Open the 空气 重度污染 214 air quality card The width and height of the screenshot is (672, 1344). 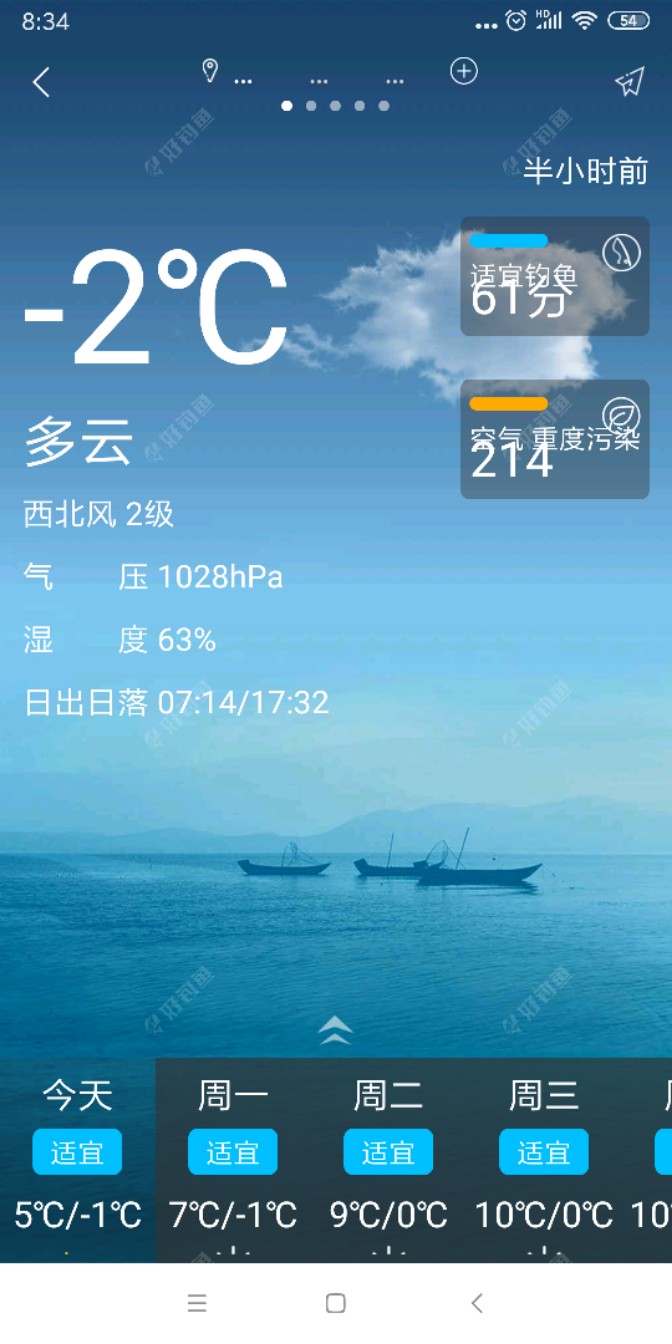[554, 439]
